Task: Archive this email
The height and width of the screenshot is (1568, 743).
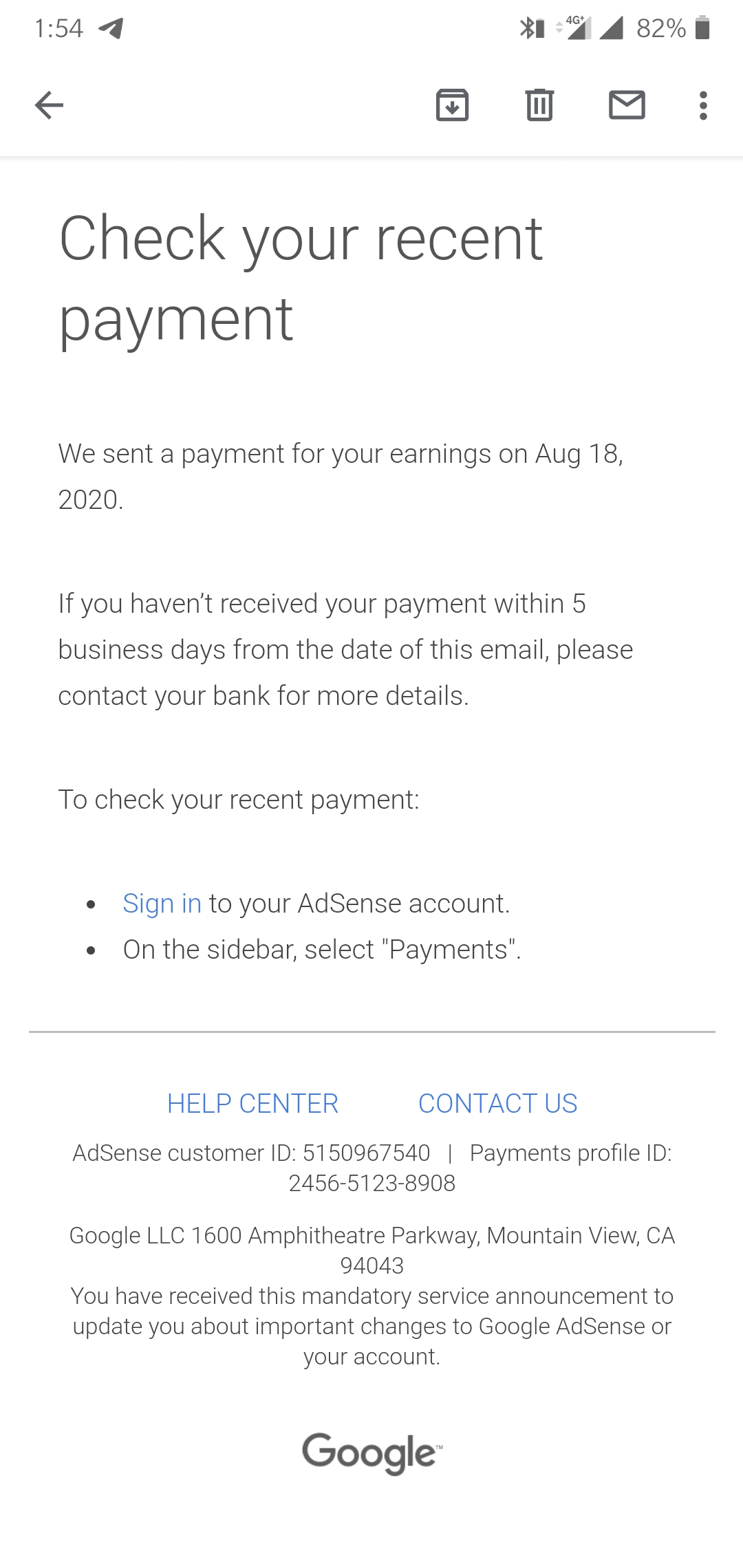Action: pos(452,105)
